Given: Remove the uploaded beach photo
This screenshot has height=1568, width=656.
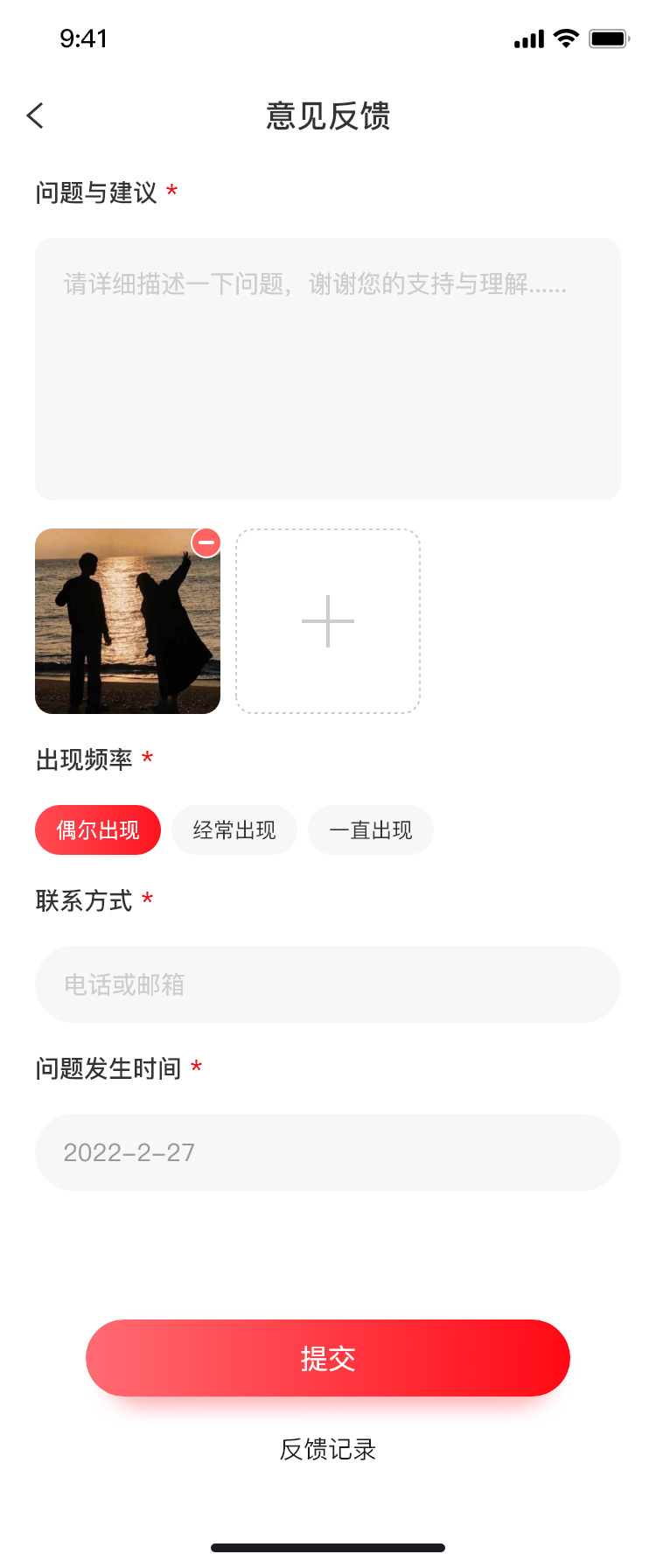Looking at the screenshot, I should pyautogui.click(x=206, y=542).
